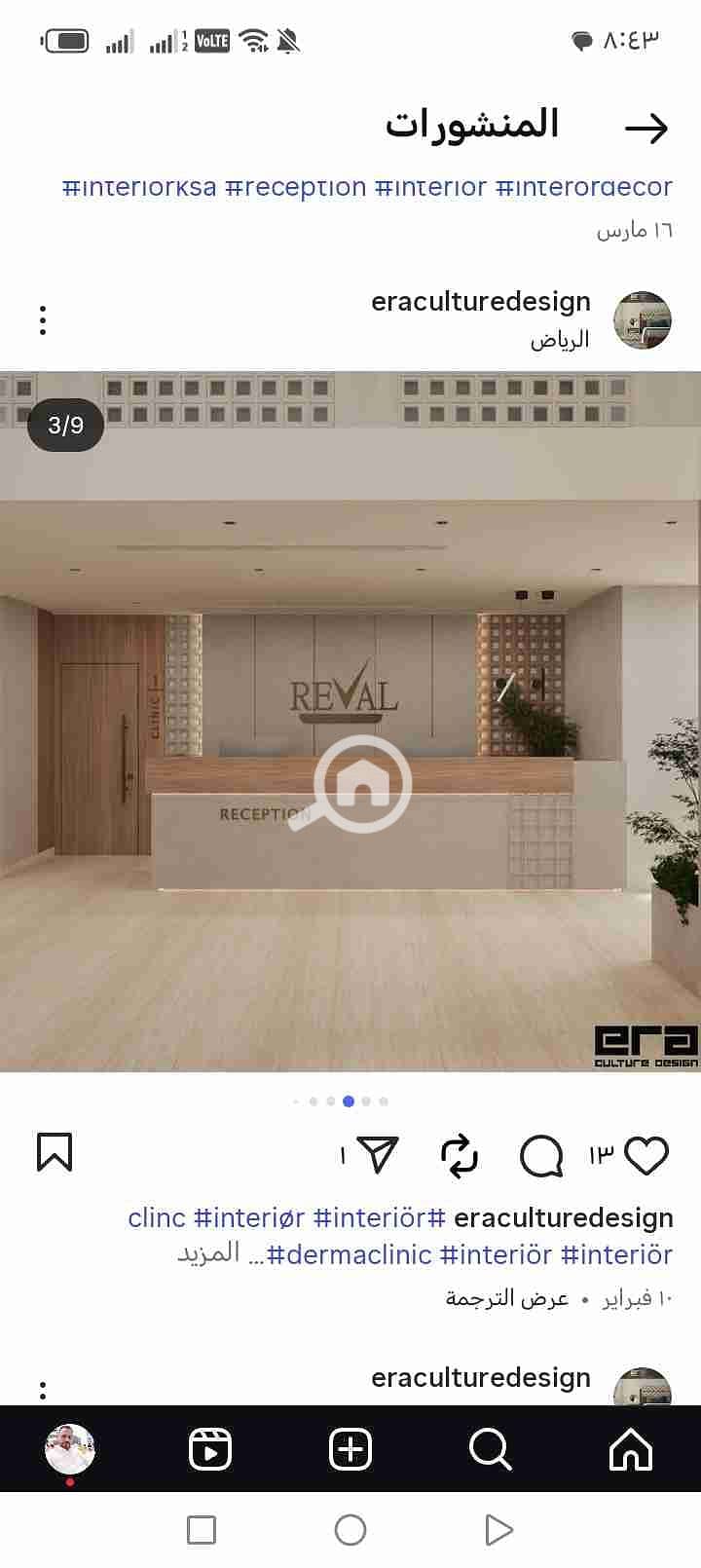Image resolution: width=701 pixels, height=1568 pixels.
Task: Open the overflow menu on the Riyadh post
Action: (x=43, y=320)
